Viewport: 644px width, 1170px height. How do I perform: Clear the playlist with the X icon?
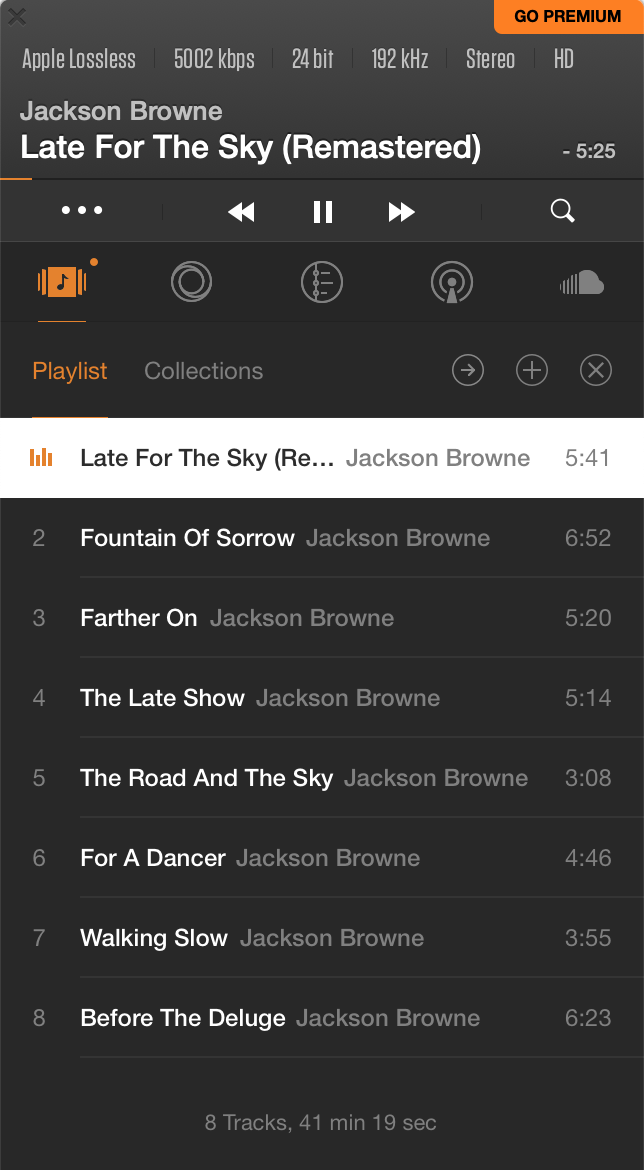(x=596, y=371)
